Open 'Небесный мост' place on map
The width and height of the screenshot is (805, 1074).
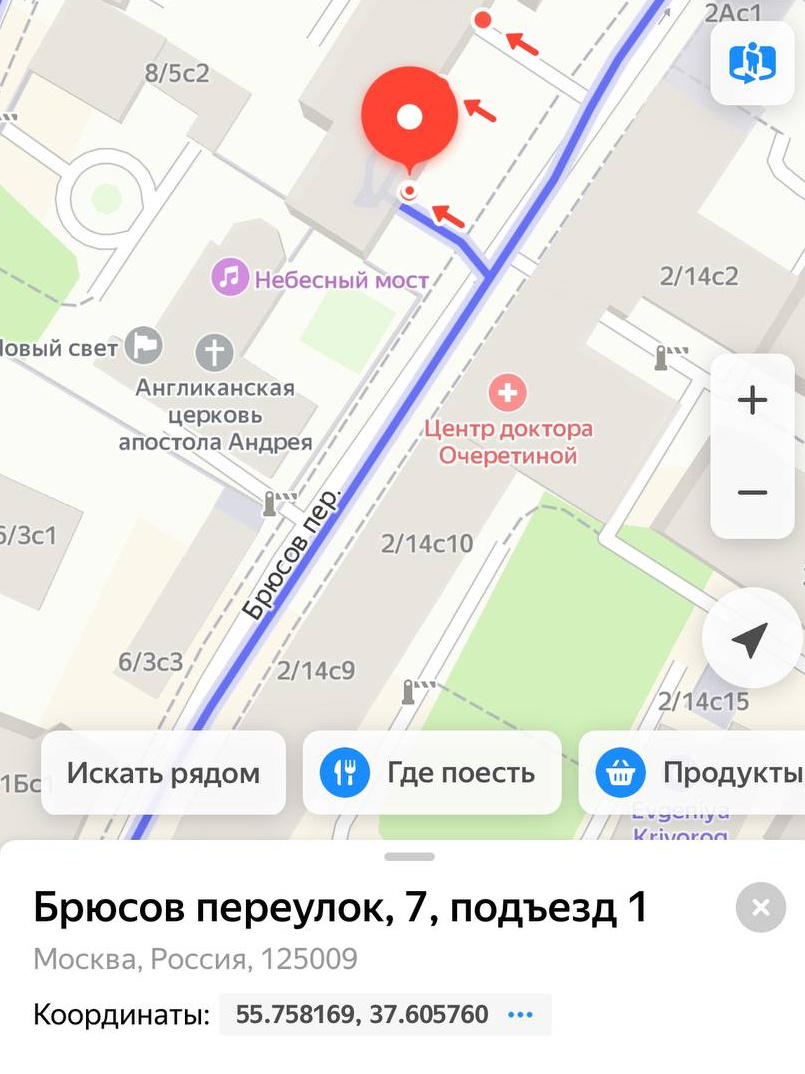pos(231,278)
